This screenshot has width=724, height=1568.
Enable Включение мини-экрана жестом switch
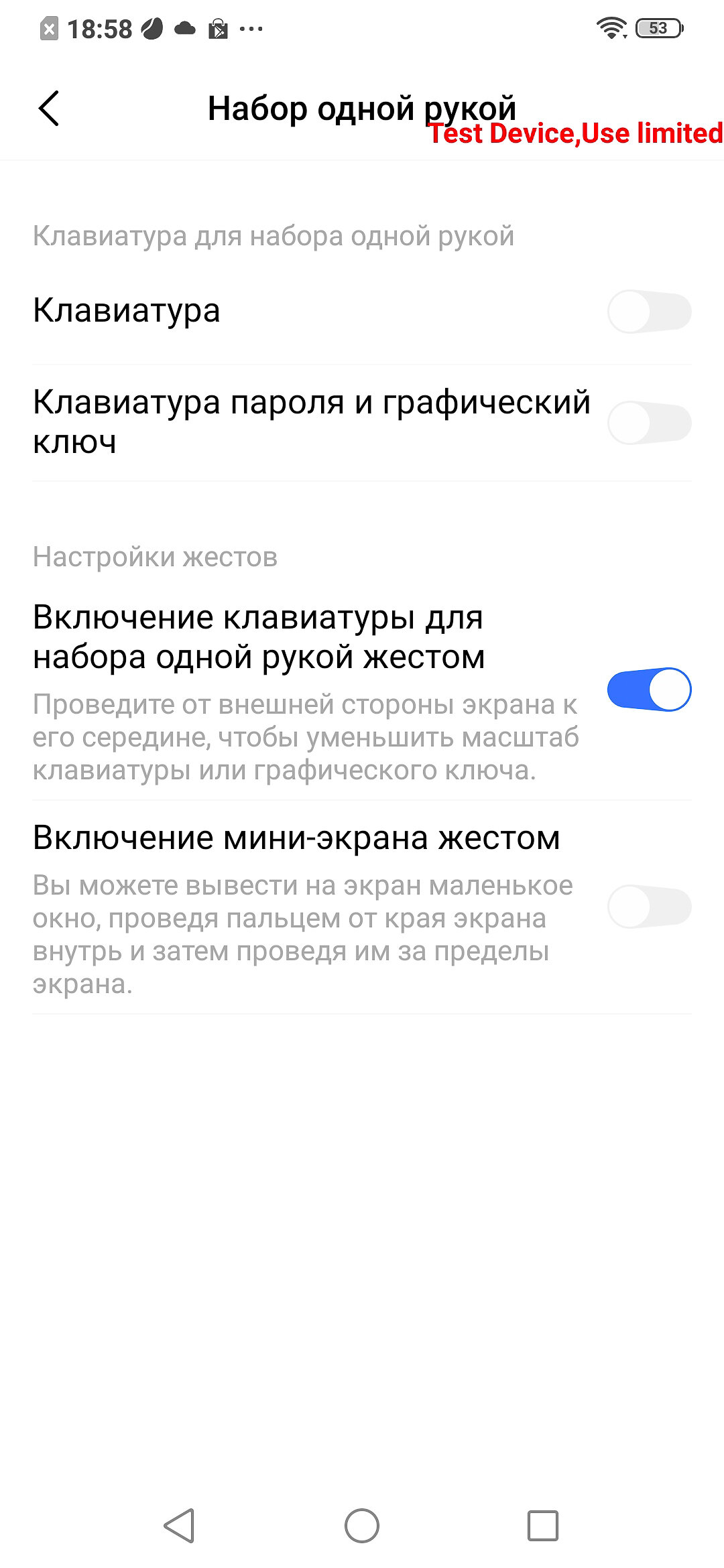tap(649, 907)
